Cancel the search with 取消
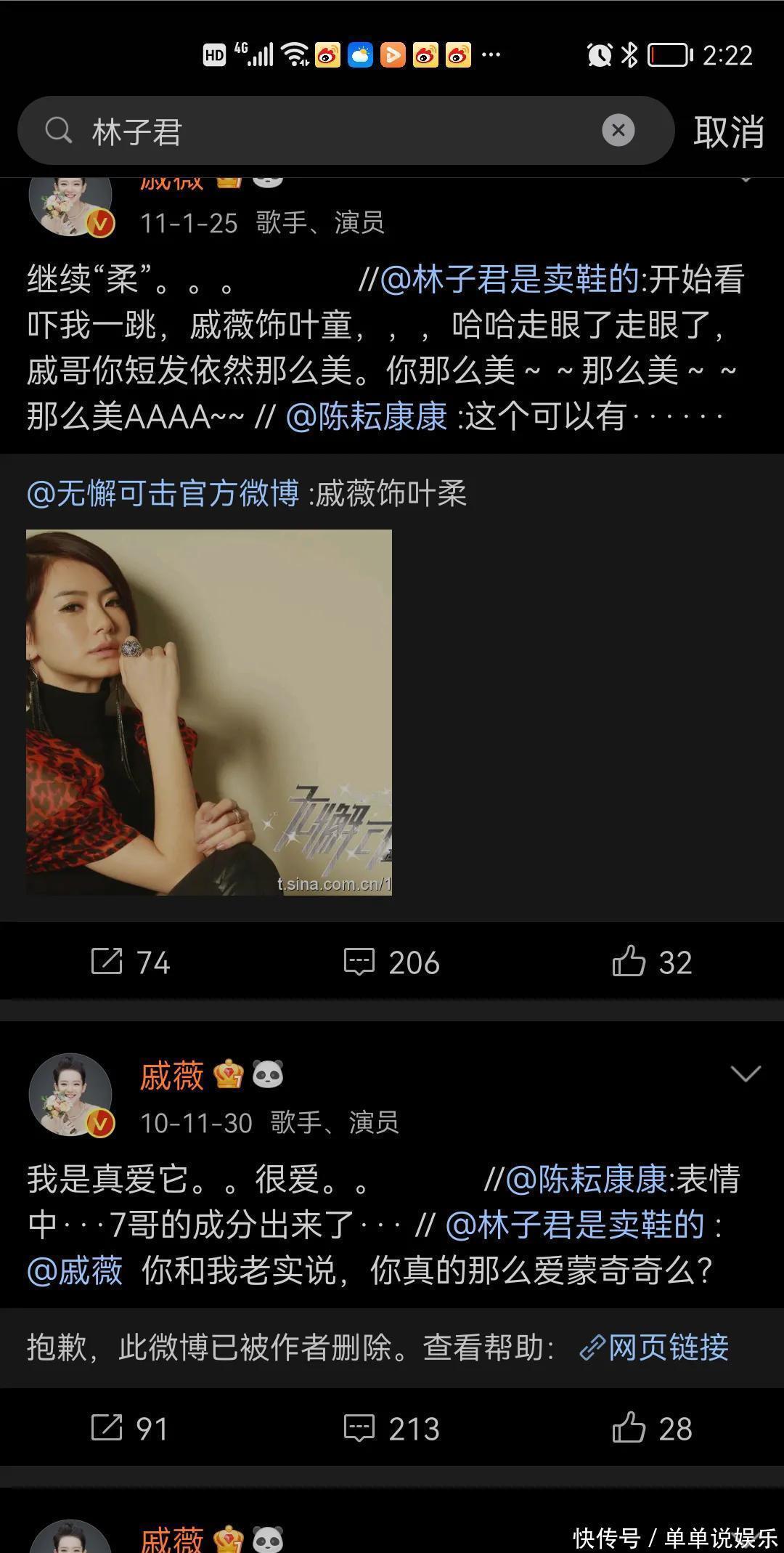Viewport: 784px width, 1553px height. point(728,132)
